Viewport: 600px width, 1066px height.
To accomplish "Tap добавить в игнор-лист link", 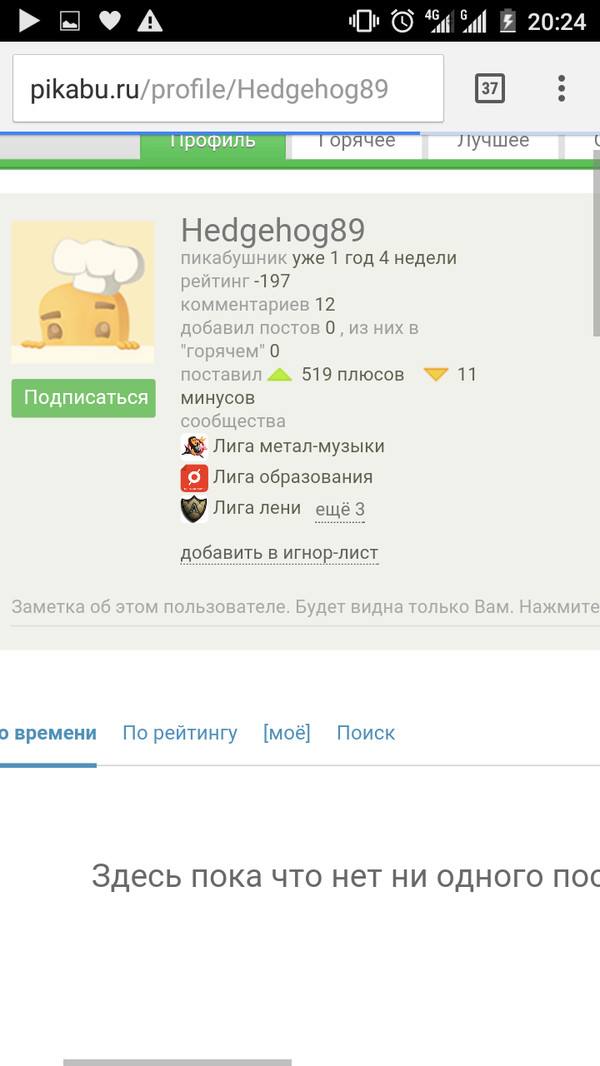I will click(279, 553).
